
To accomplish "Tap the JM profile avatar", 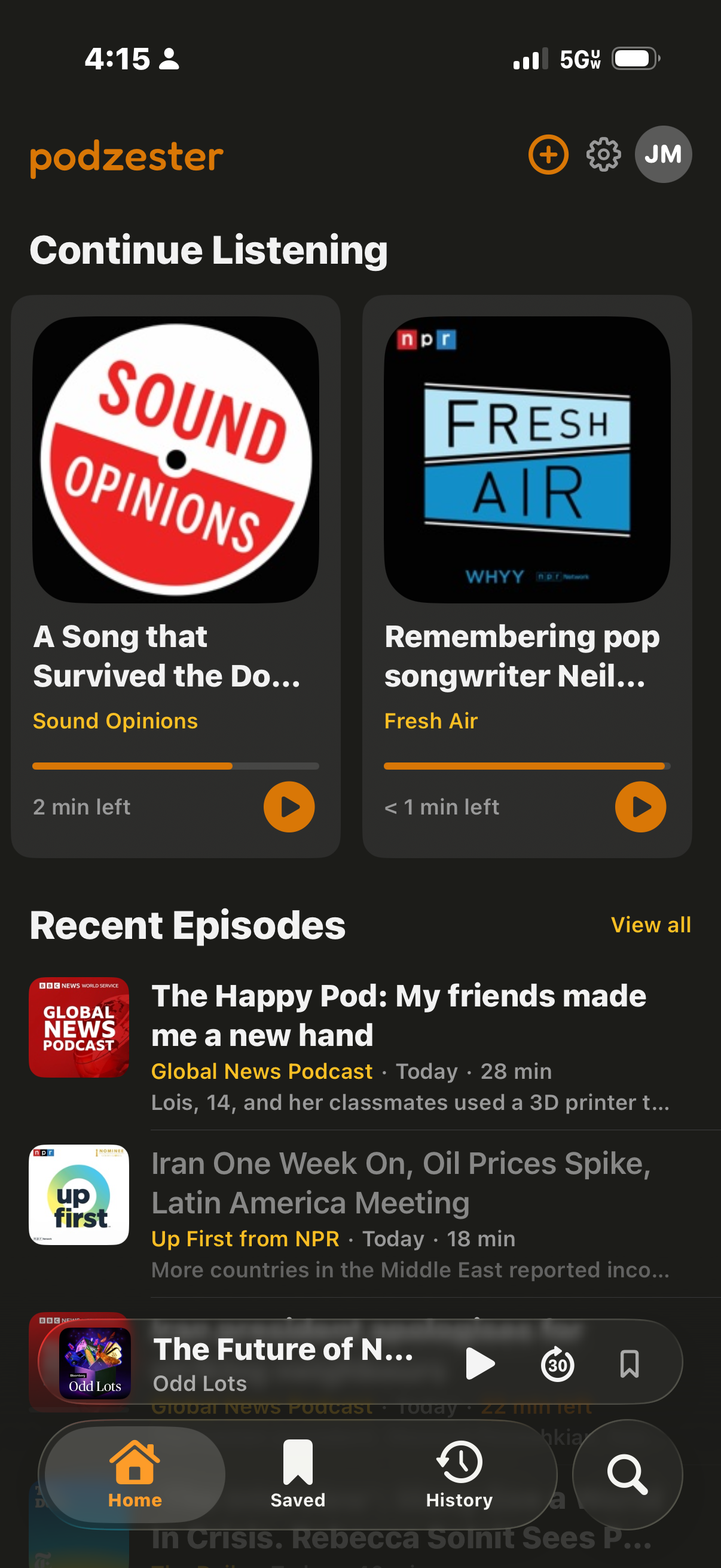I will (662, 155).
